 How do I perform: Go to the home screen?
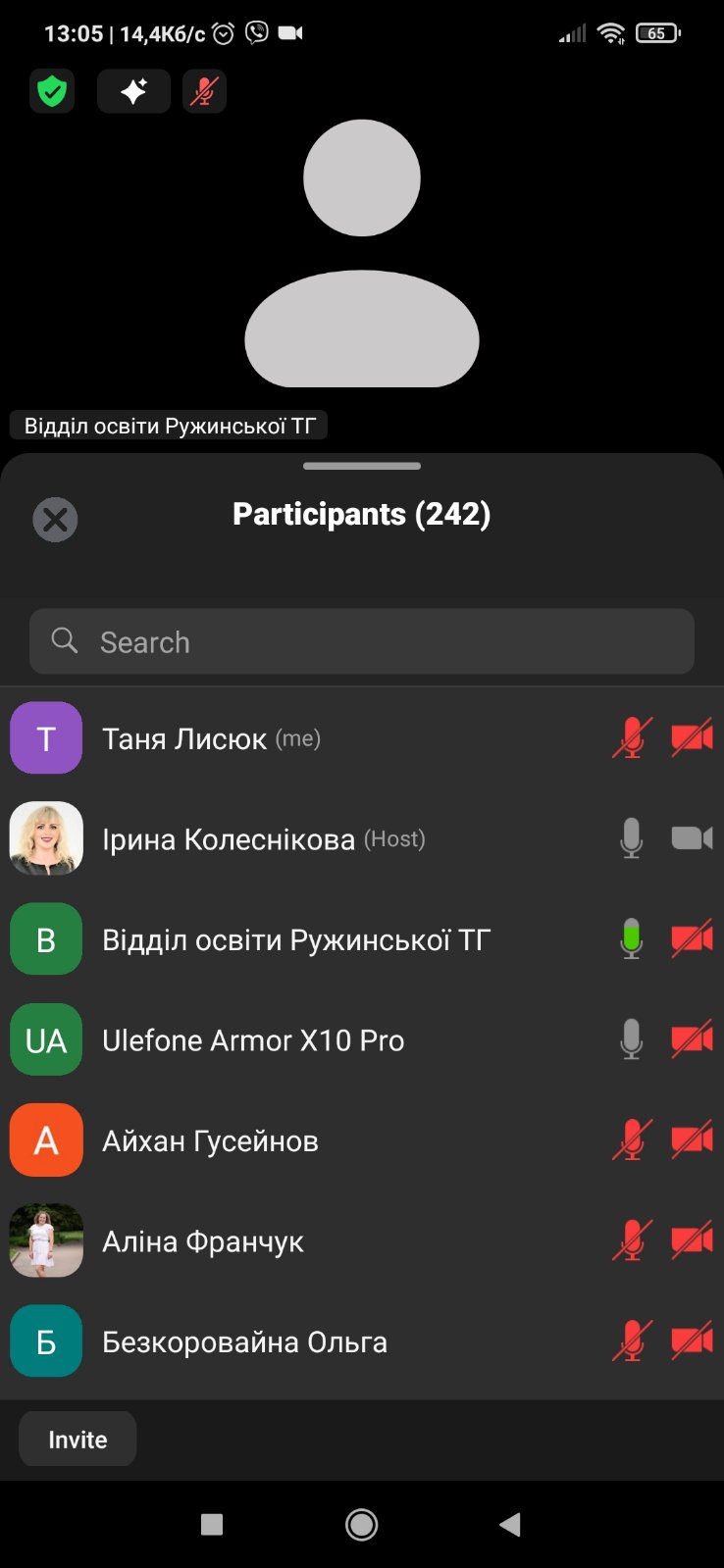[x=362, y=1524]
